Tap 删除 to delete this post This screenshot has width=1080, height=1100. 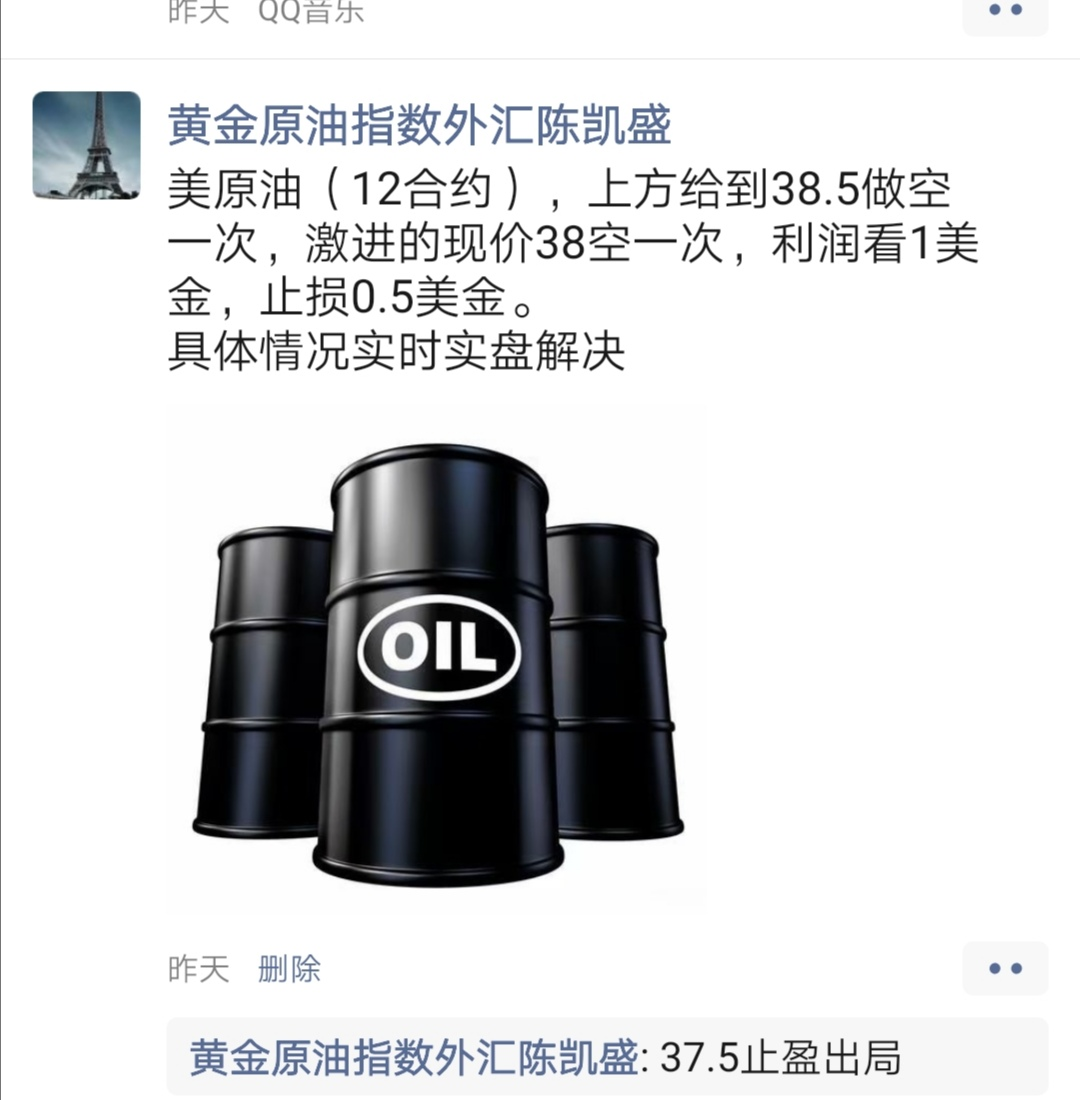click(289, 968)
